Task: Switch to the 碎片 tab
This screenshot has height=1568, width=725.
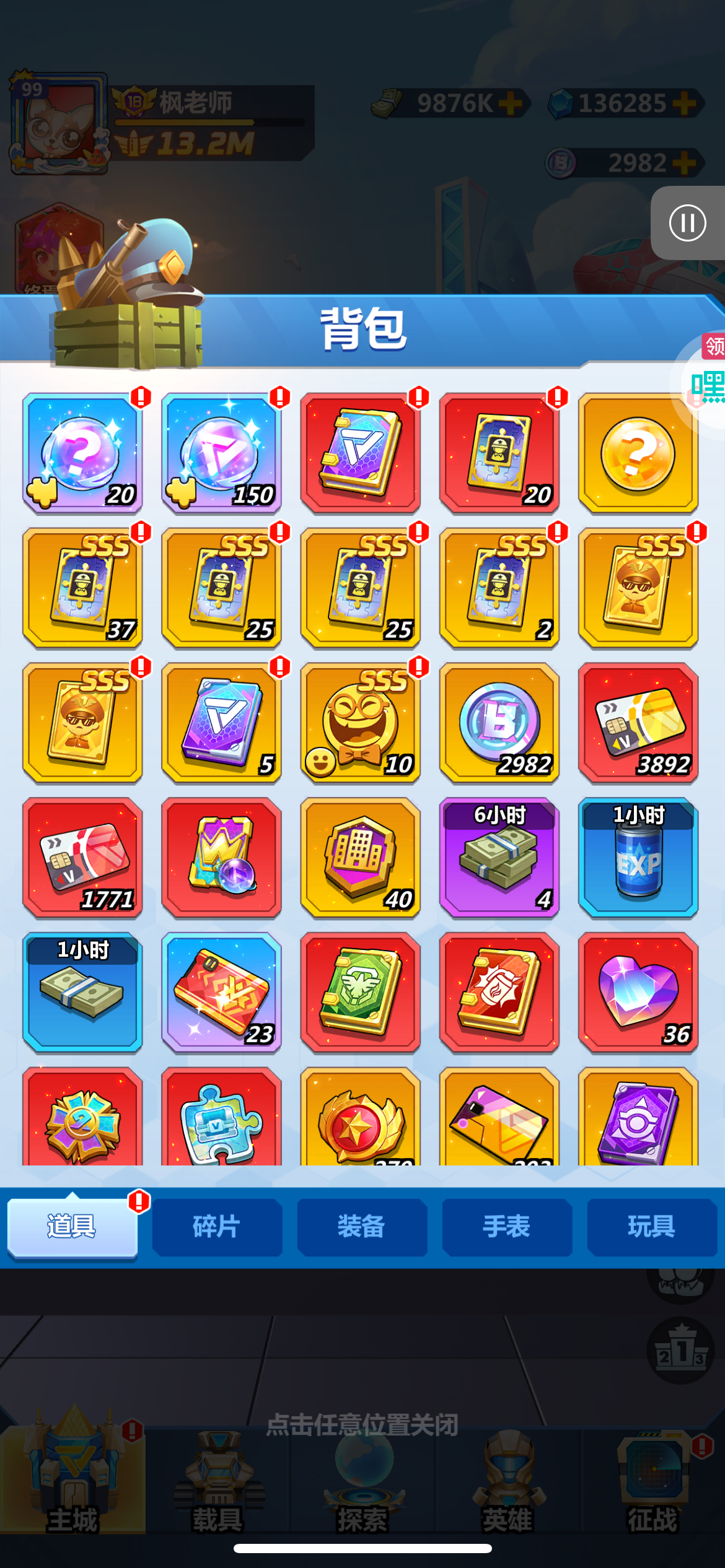Action: (217, 1227)
